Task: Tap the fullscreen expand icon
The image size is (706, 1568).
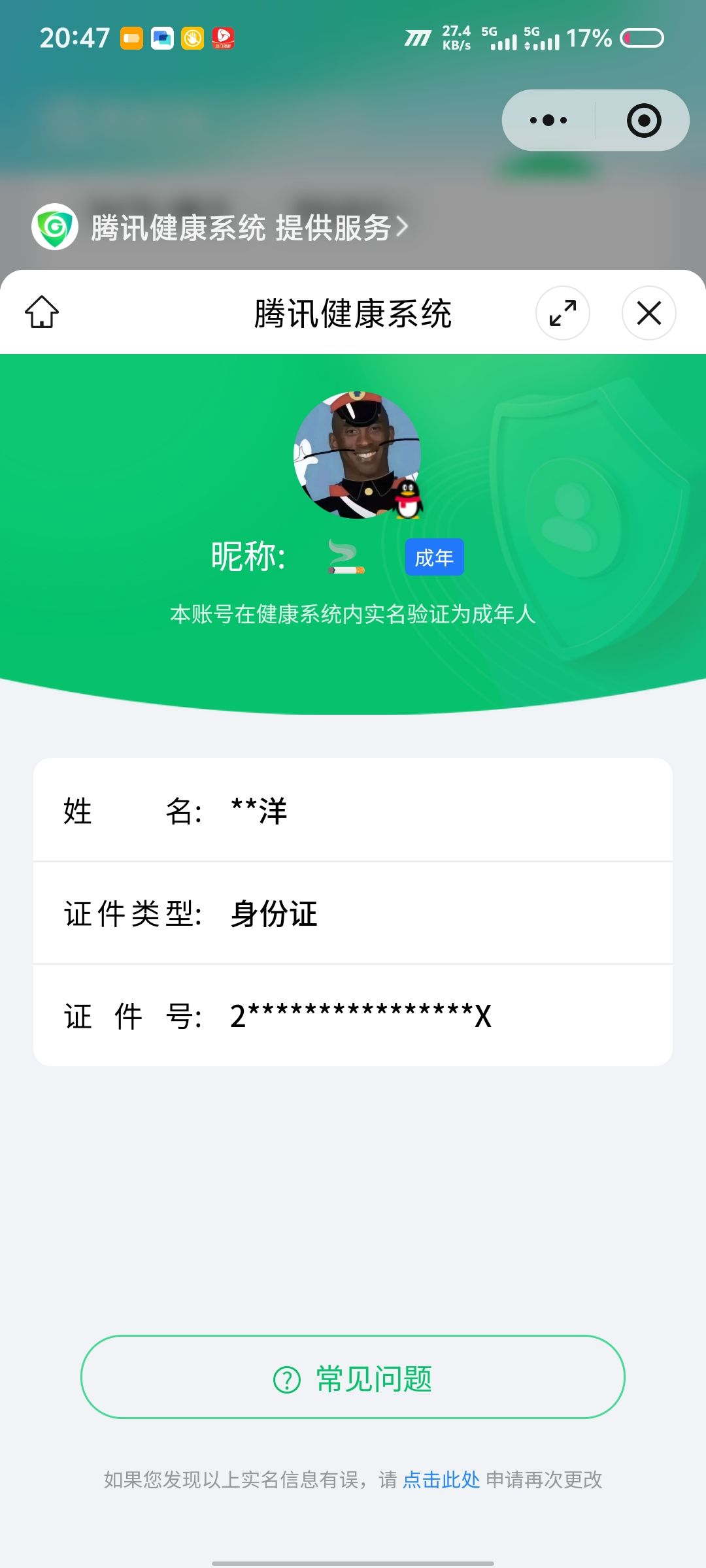Action: coord(563,313)
